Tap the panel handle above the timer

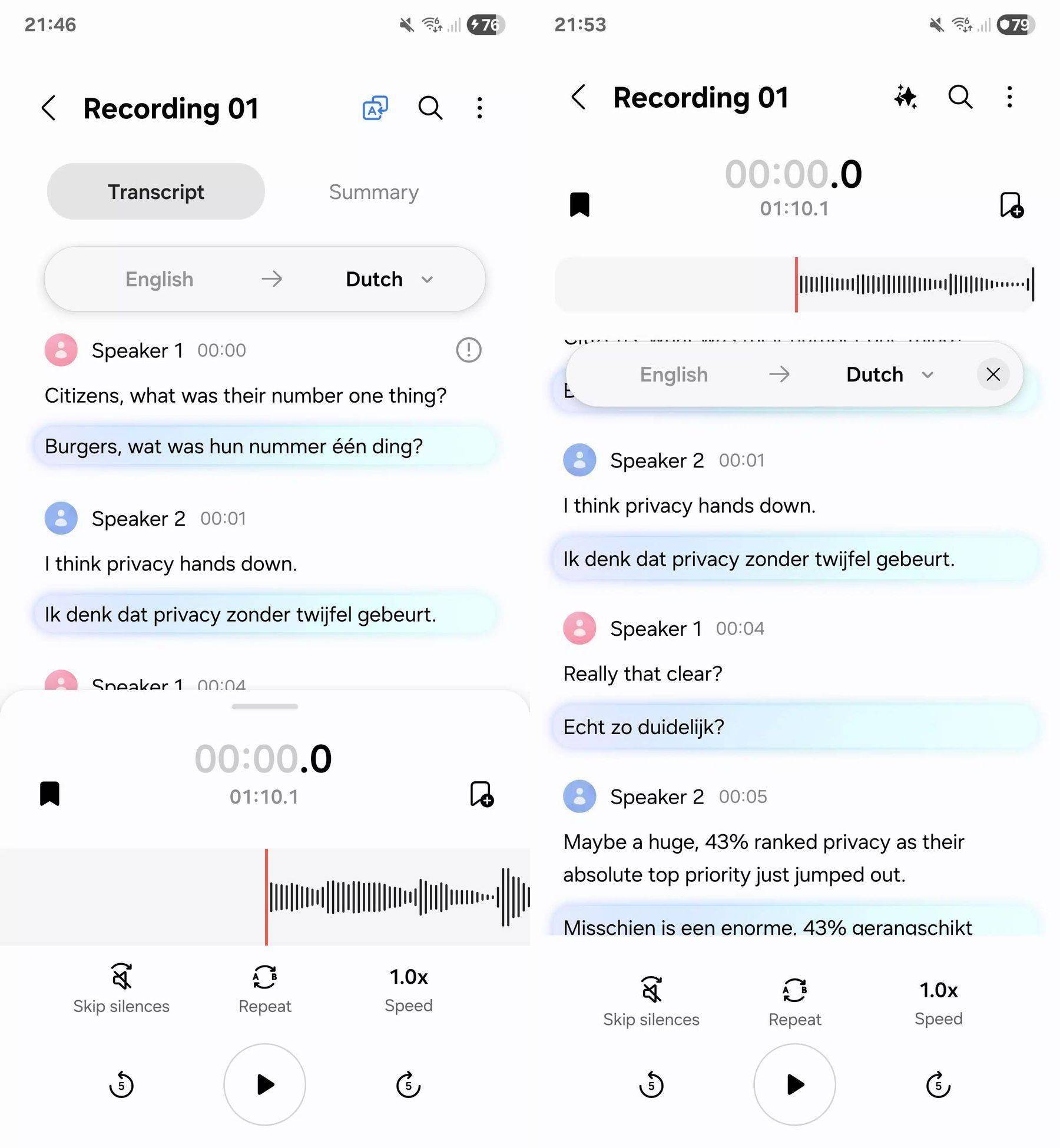point(264,706)
